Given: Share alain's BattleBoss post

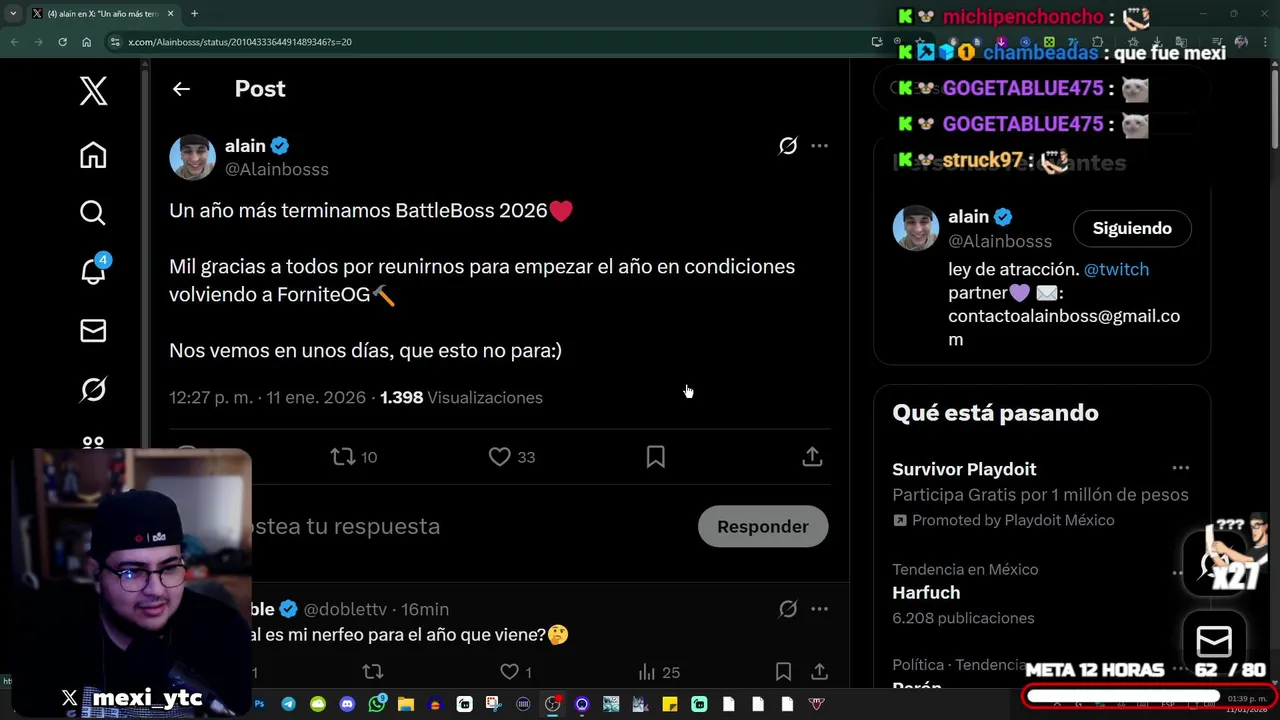Looking at the screenshot, I should pos(812,457).
